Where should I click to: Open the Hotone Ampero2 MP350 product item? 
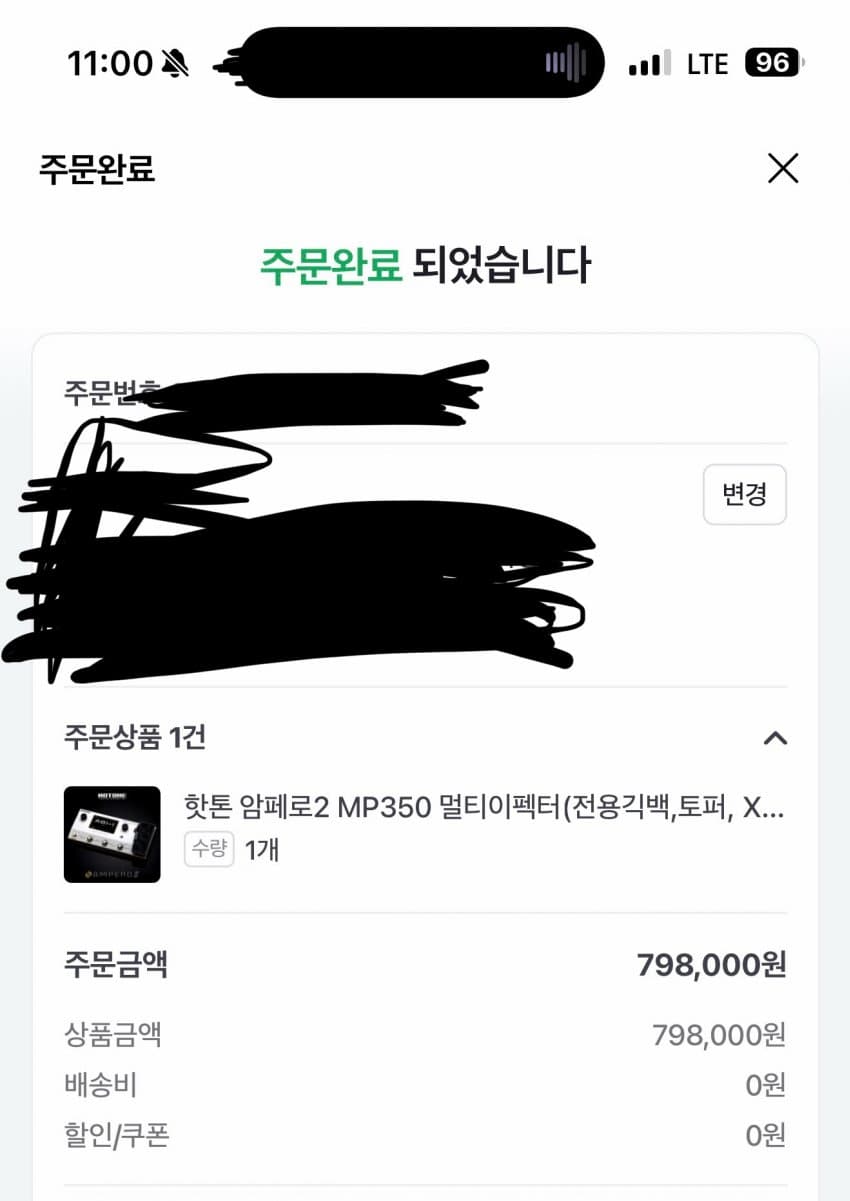pos(483,807)
